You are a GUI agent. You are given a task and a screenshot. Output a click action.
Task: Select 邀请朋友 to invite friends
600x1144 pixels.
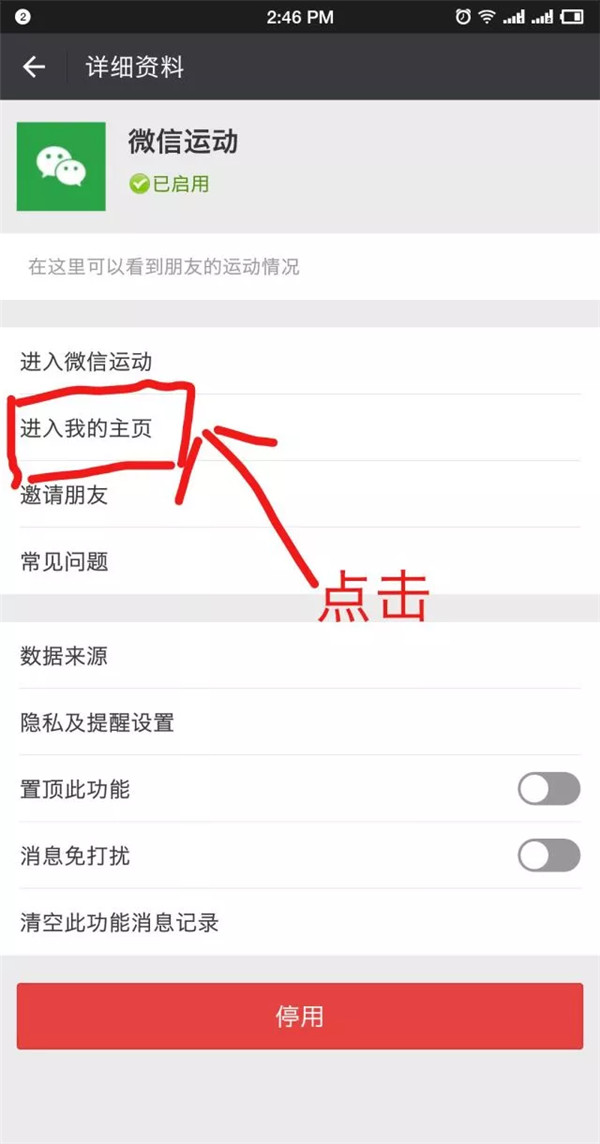click(x=300, y=494)
